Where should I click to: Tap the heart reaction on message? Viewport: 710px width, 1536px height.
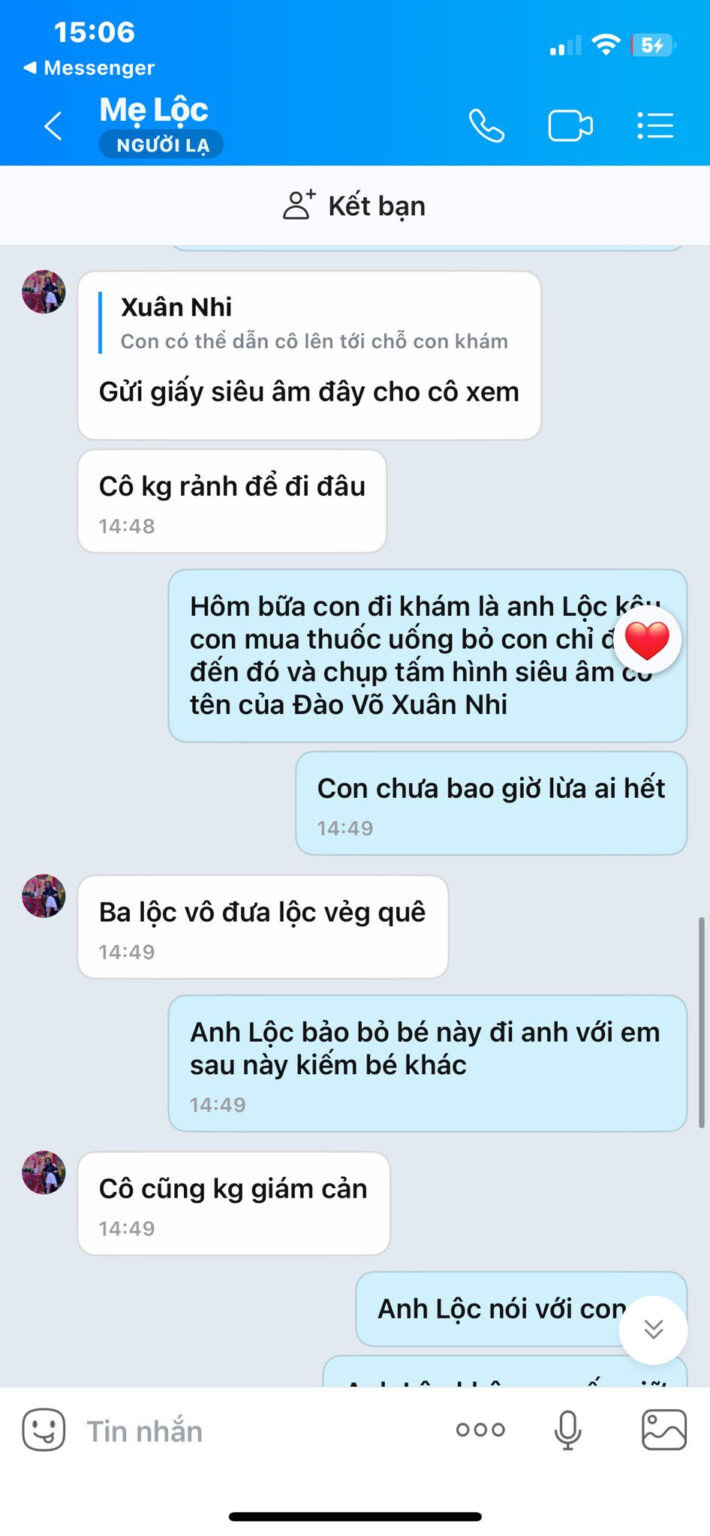coord(647,640)
